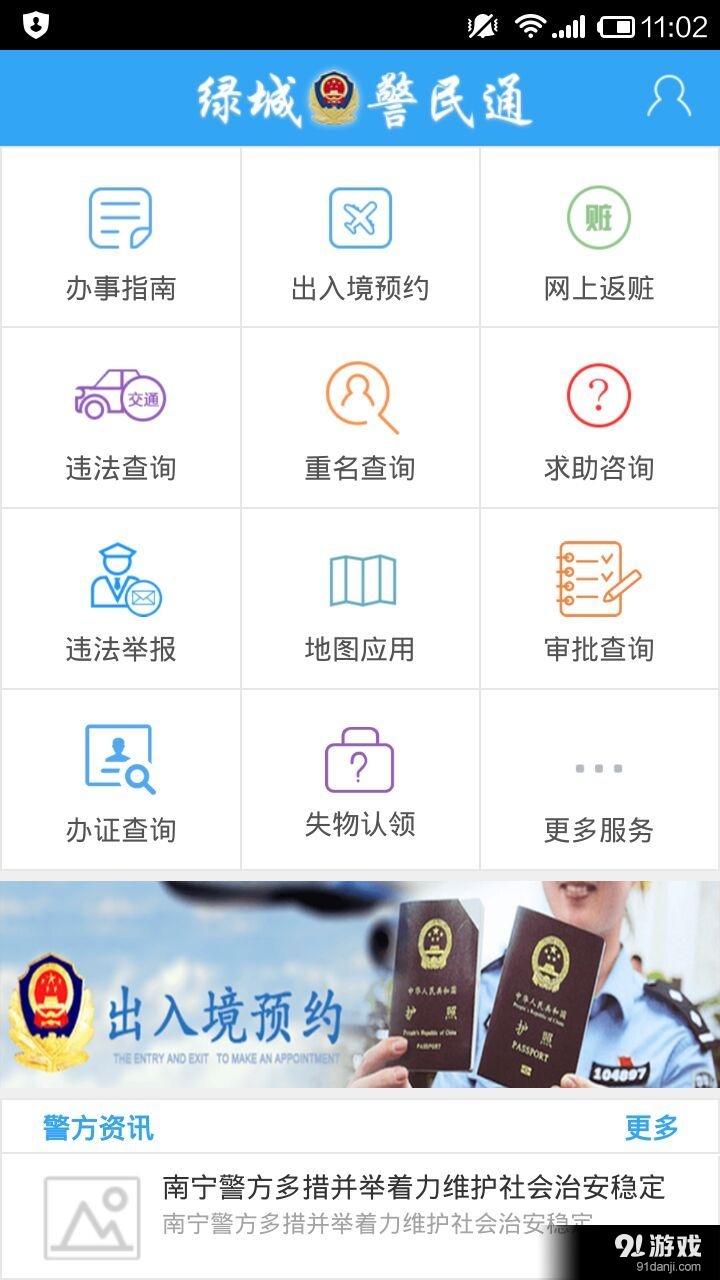This screenshot has width=720, height=1280.
Task: Tap the 审批查询 approval inquiry icon
Action: (599, 598)
